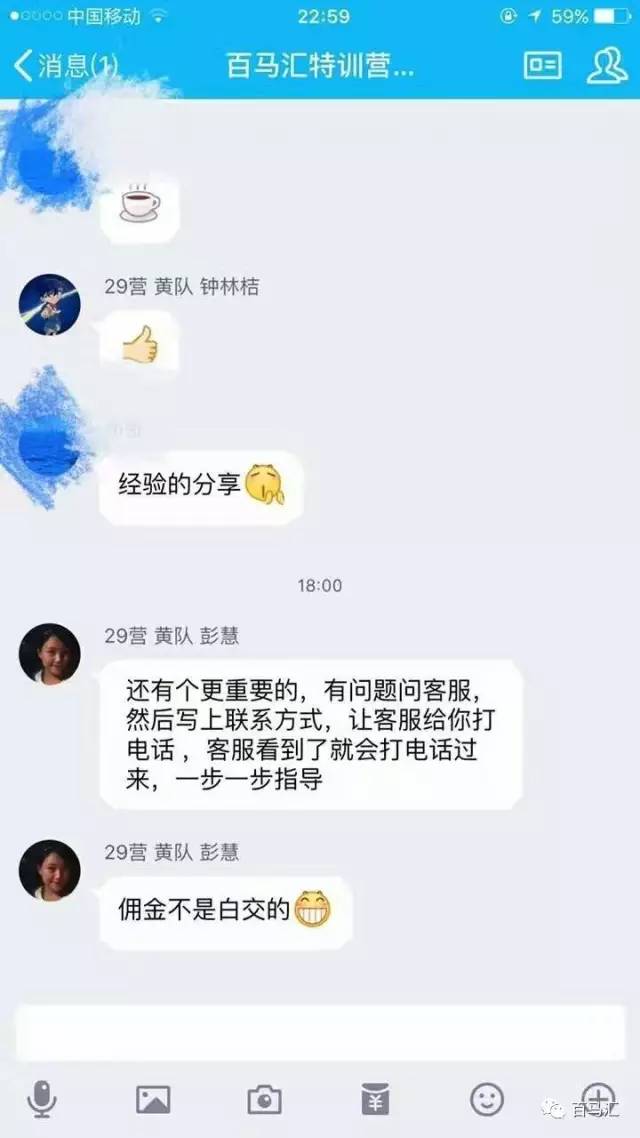Open the emoji picker
This screenshot has width=640, height=1138.
coord(487,1099)
